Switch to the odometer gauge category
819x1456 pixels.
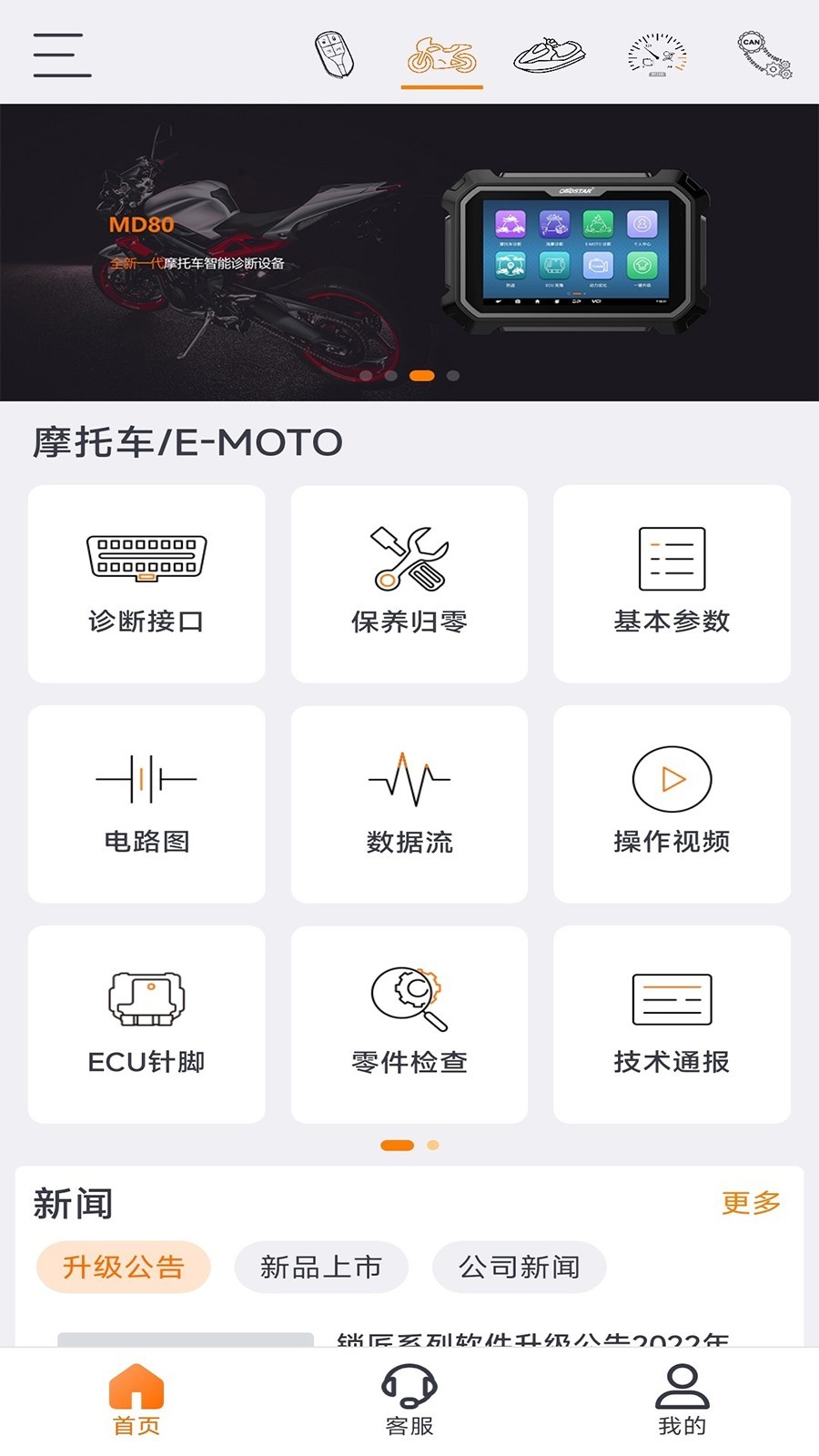pyautogui.click(x=657, y=55)
